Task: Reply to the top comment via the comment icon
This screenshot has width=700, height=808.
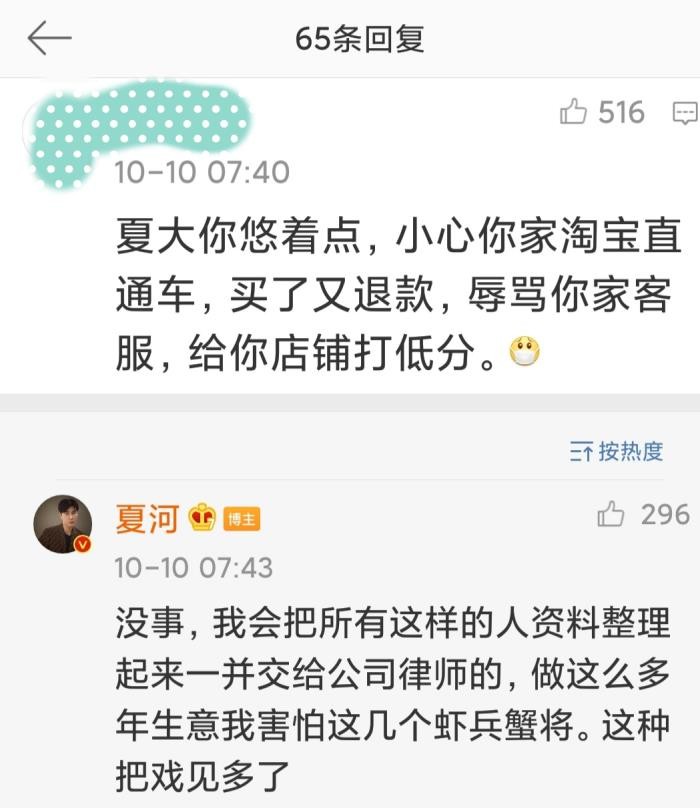Action: click(685, 112)
